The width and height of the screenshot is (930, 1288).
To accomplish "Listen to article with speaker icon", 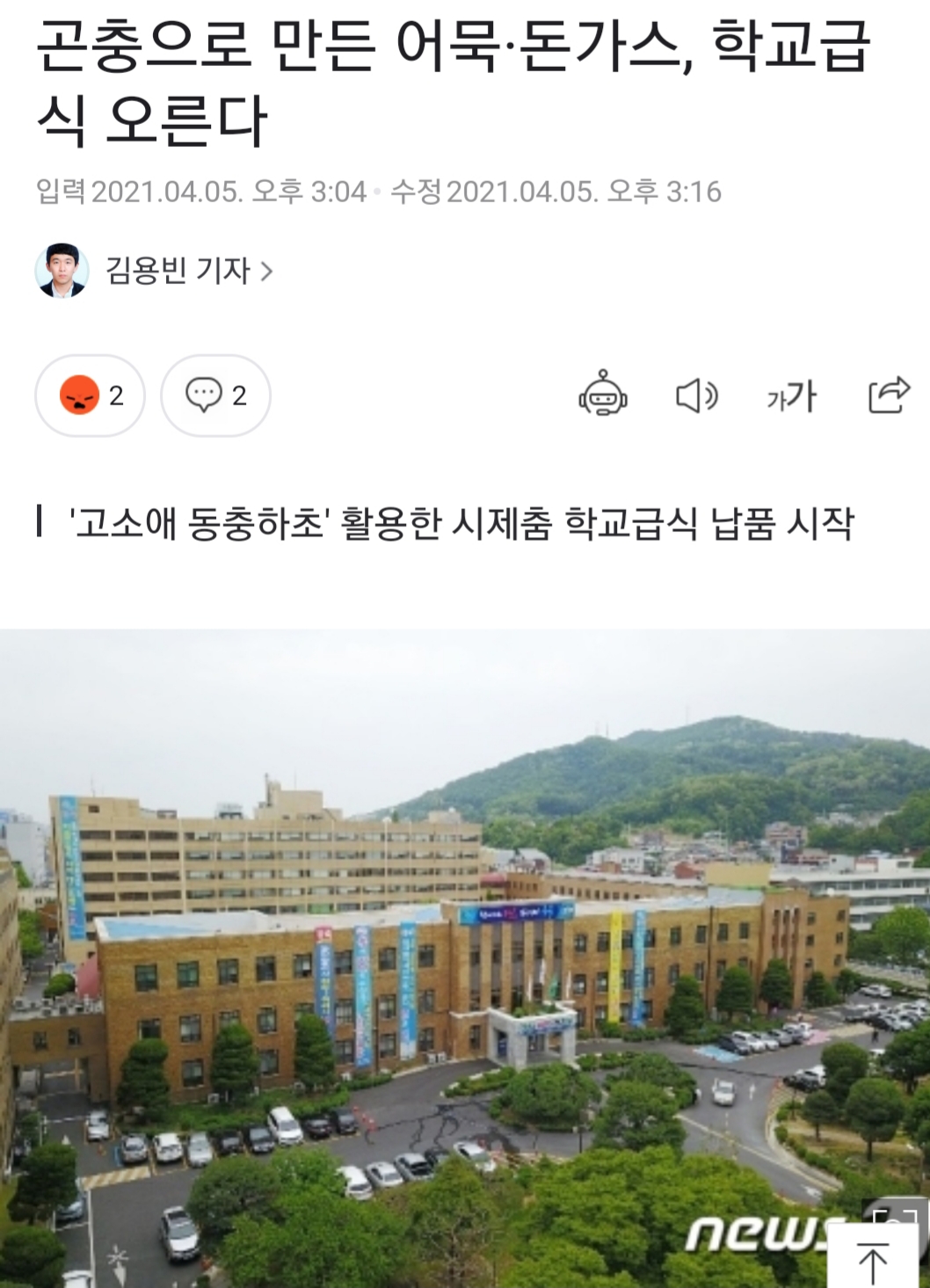I will (696, 396).
